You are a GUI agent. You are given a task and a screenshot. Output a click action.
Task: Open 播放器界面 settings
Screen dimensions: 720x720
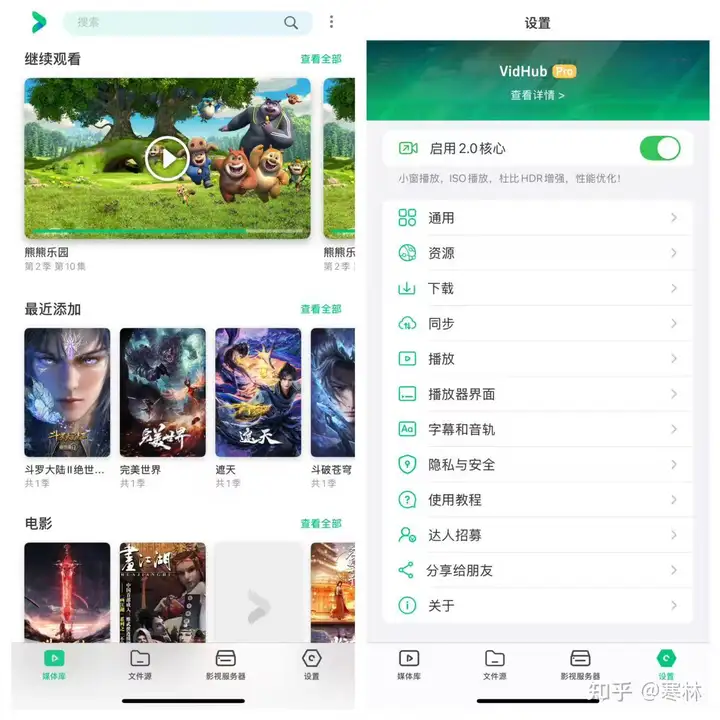point(538,394)
